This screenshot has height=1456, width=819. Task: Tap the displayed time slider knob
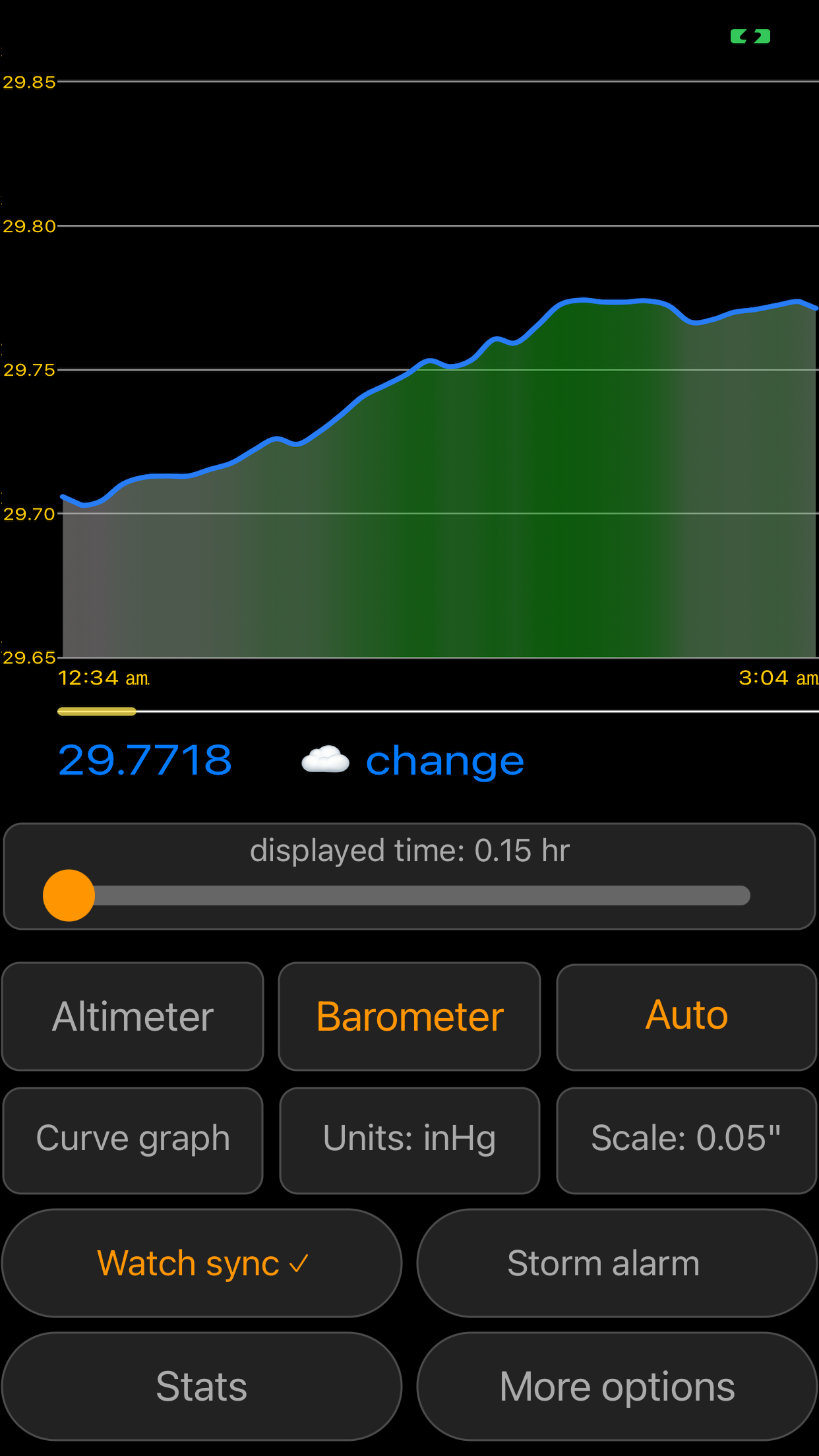point(69,895)
